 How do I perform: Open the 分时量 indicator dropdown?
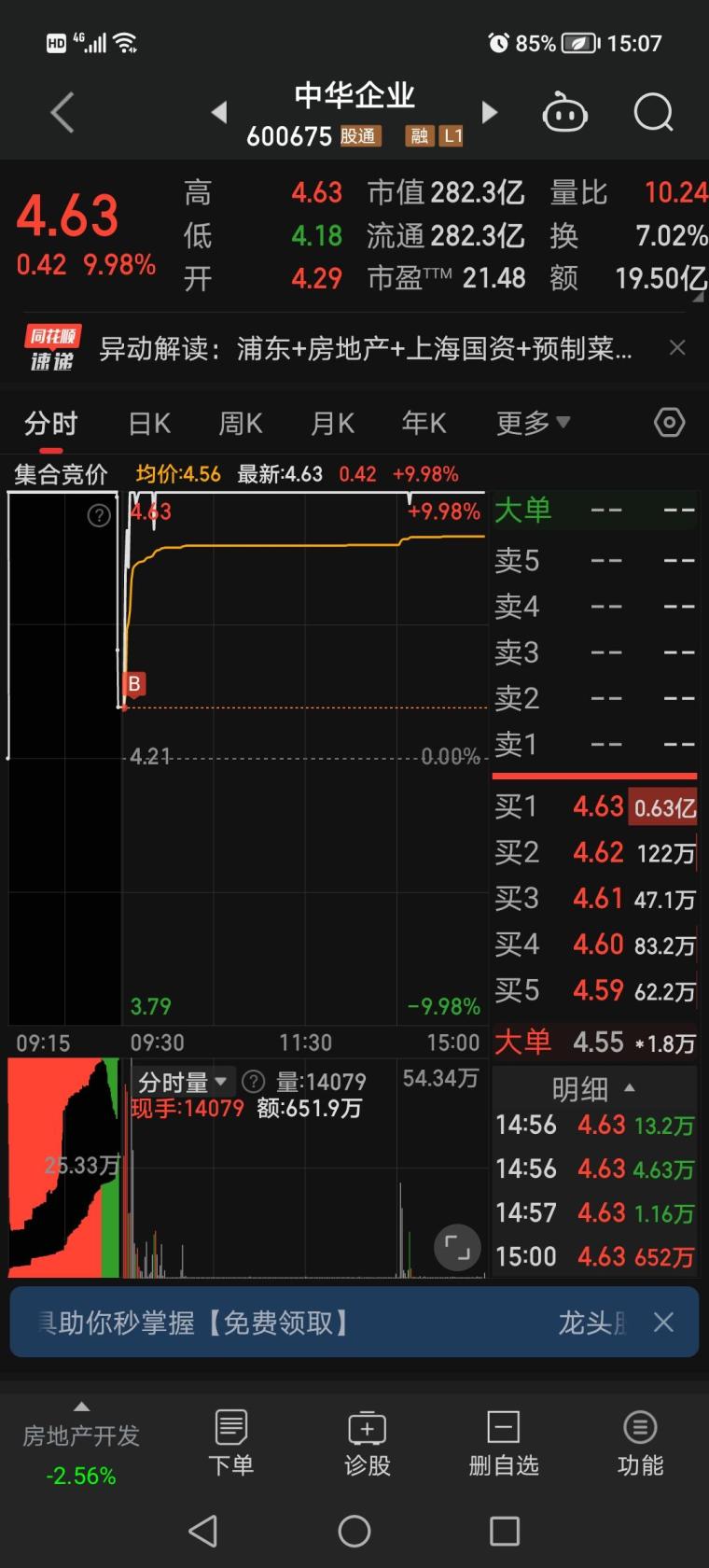[x=183, y=1083]
